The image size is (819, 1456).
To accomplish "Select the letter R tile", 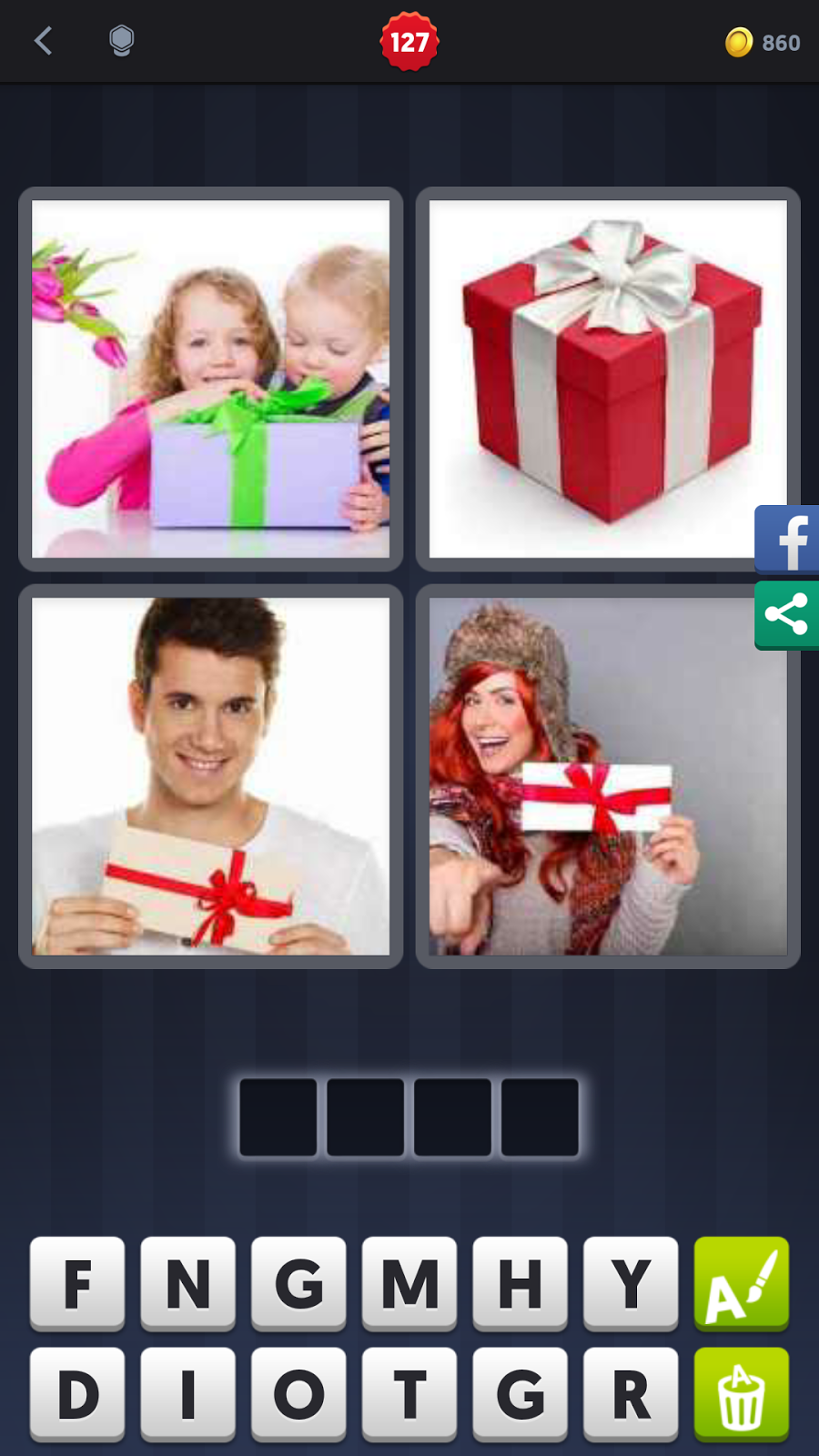I will pyautogui.click(x=631, y=1394).
